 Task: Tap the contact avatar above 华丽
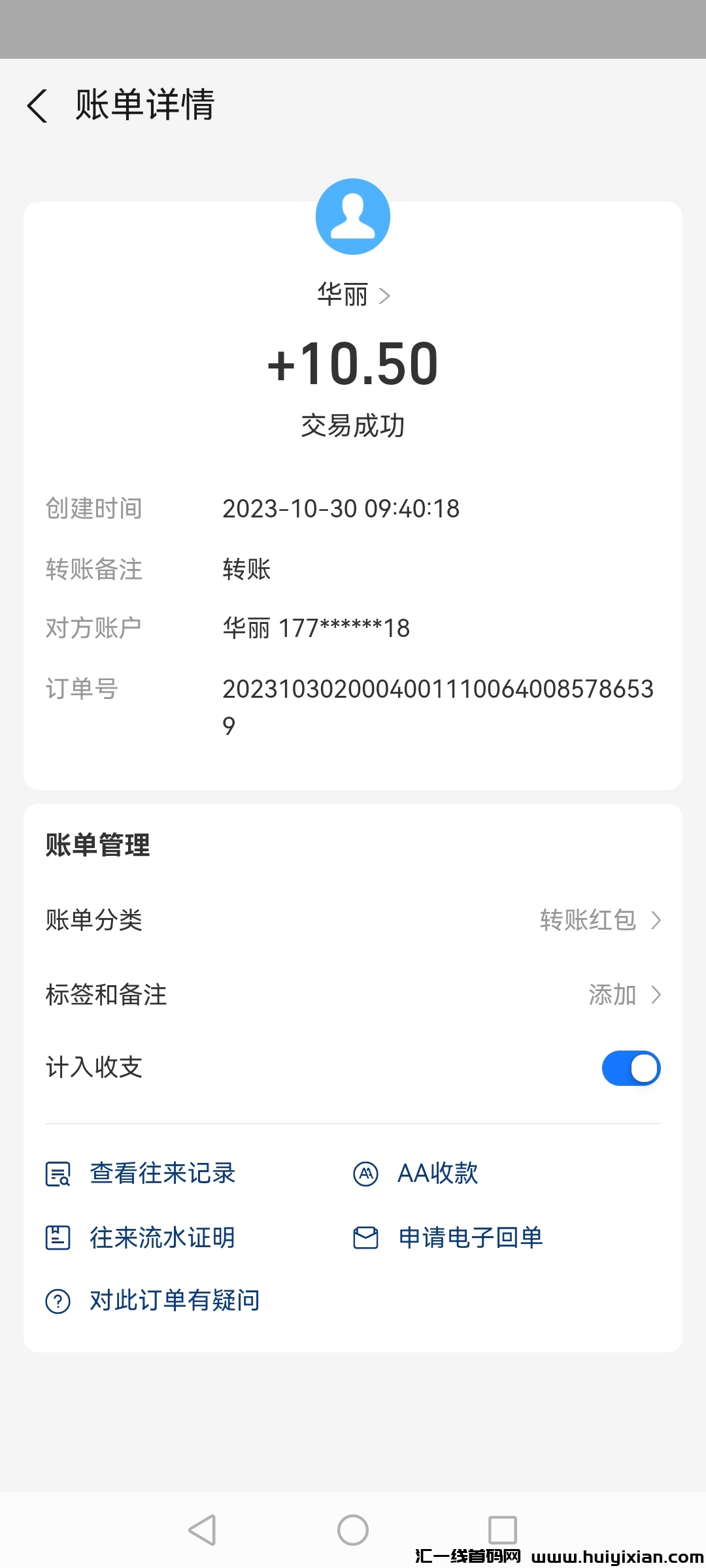(x=353, y=216)
